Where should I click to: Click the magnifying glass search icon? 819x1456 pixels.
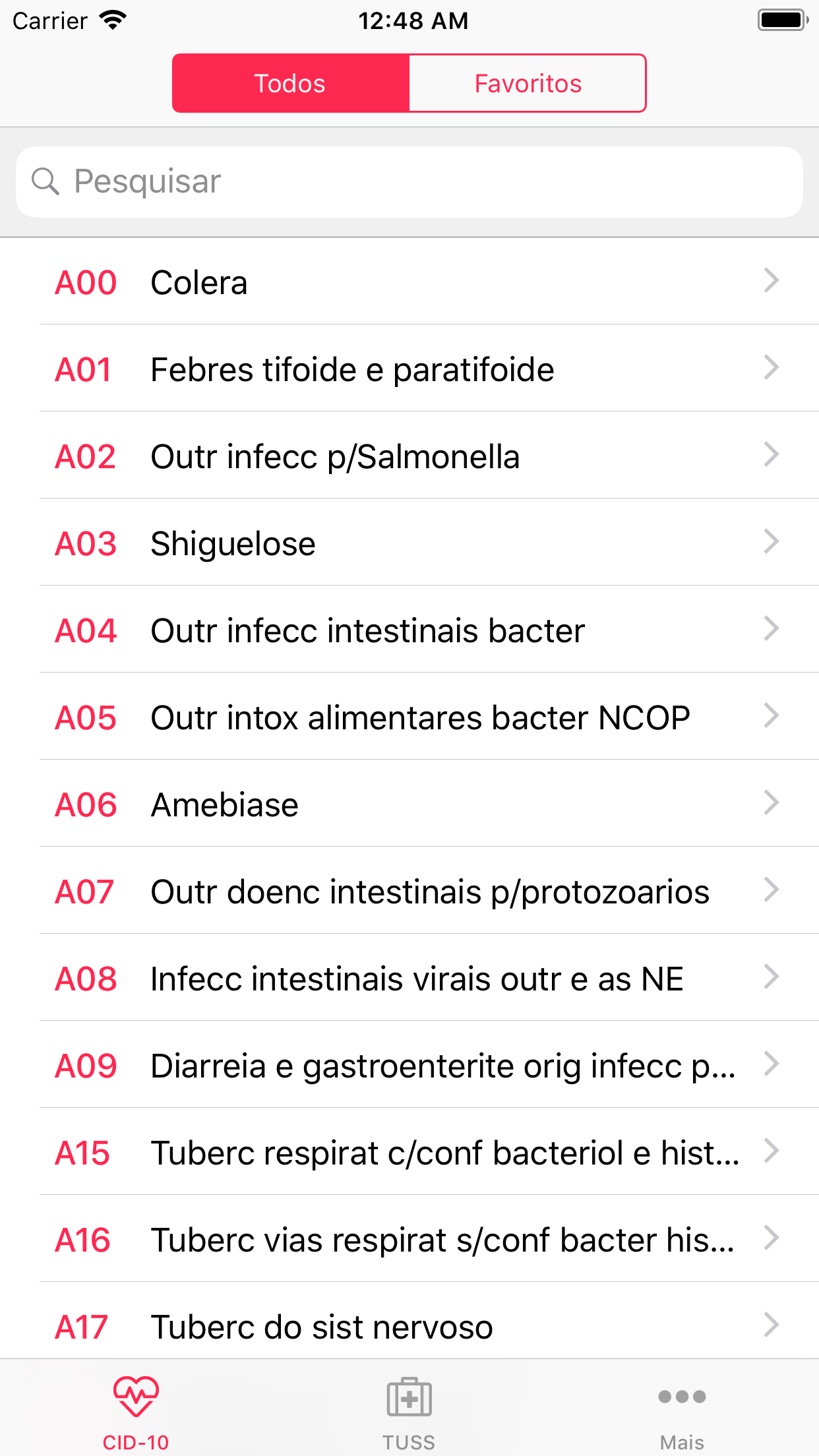pyautogui.click(x=45, y=181)
